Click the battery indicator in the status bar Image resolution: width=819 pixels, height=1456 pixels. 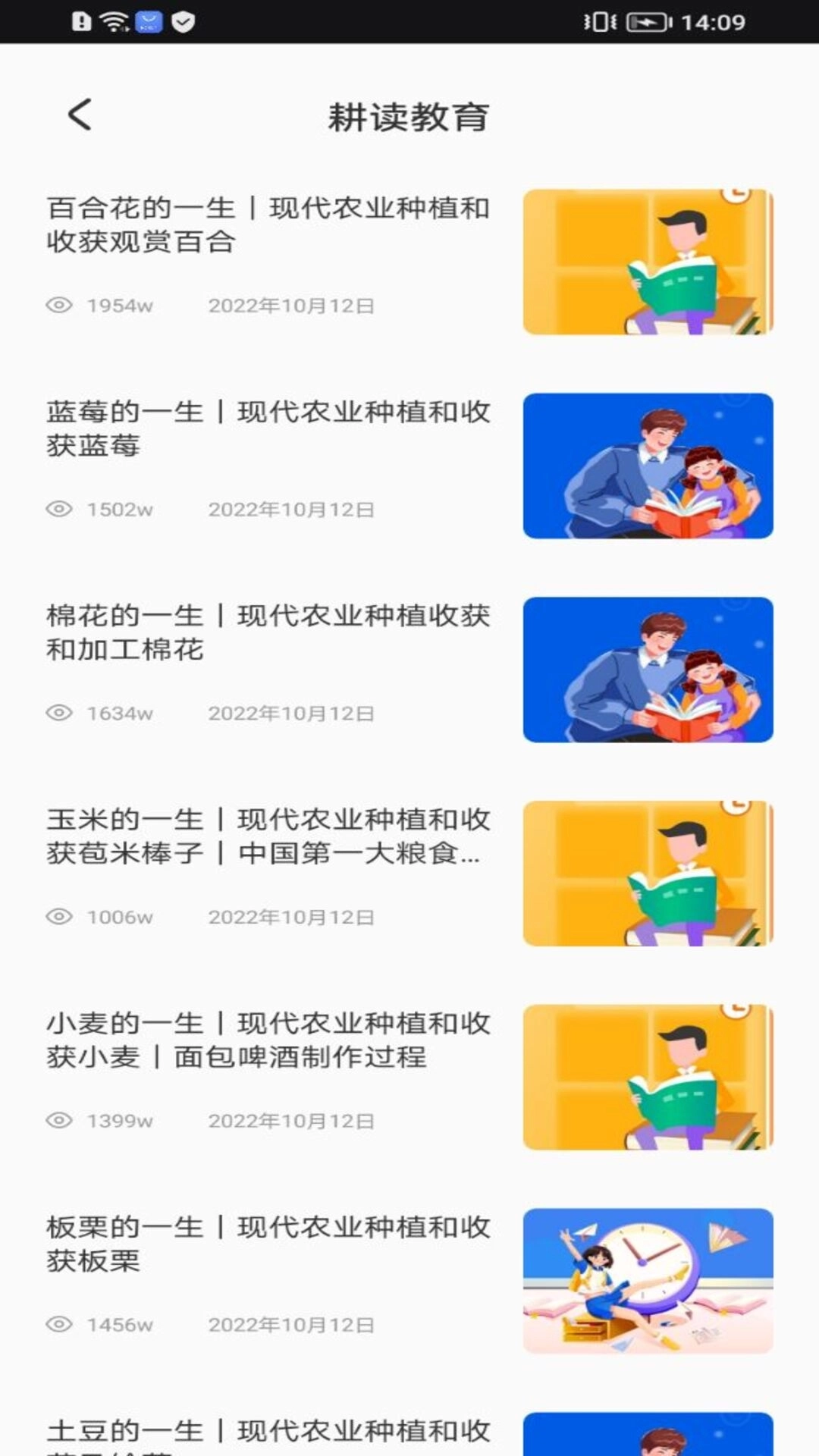[x=647, y=22]
